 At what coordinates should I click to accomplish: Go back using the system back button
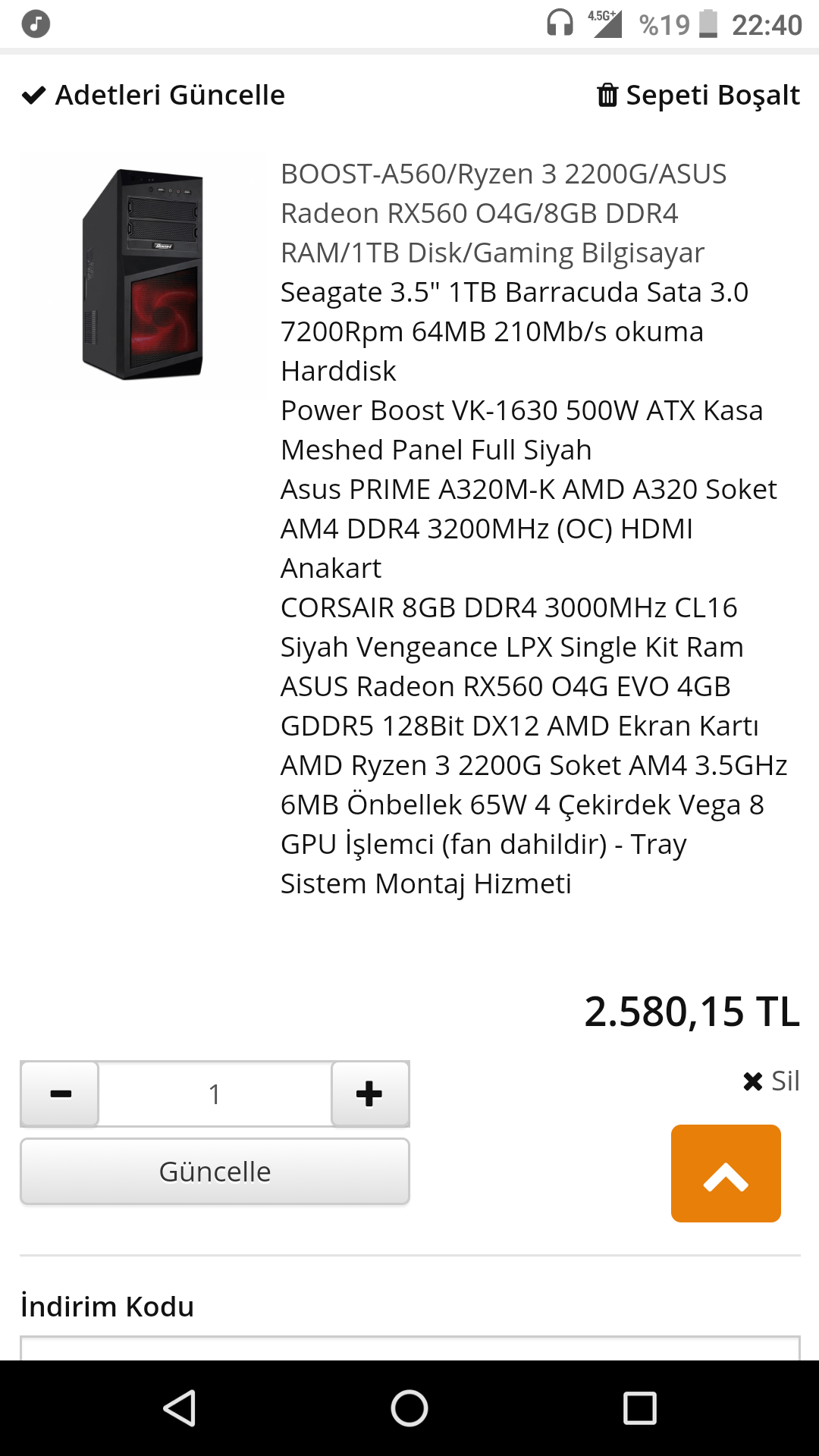(x=180, y=1408)
